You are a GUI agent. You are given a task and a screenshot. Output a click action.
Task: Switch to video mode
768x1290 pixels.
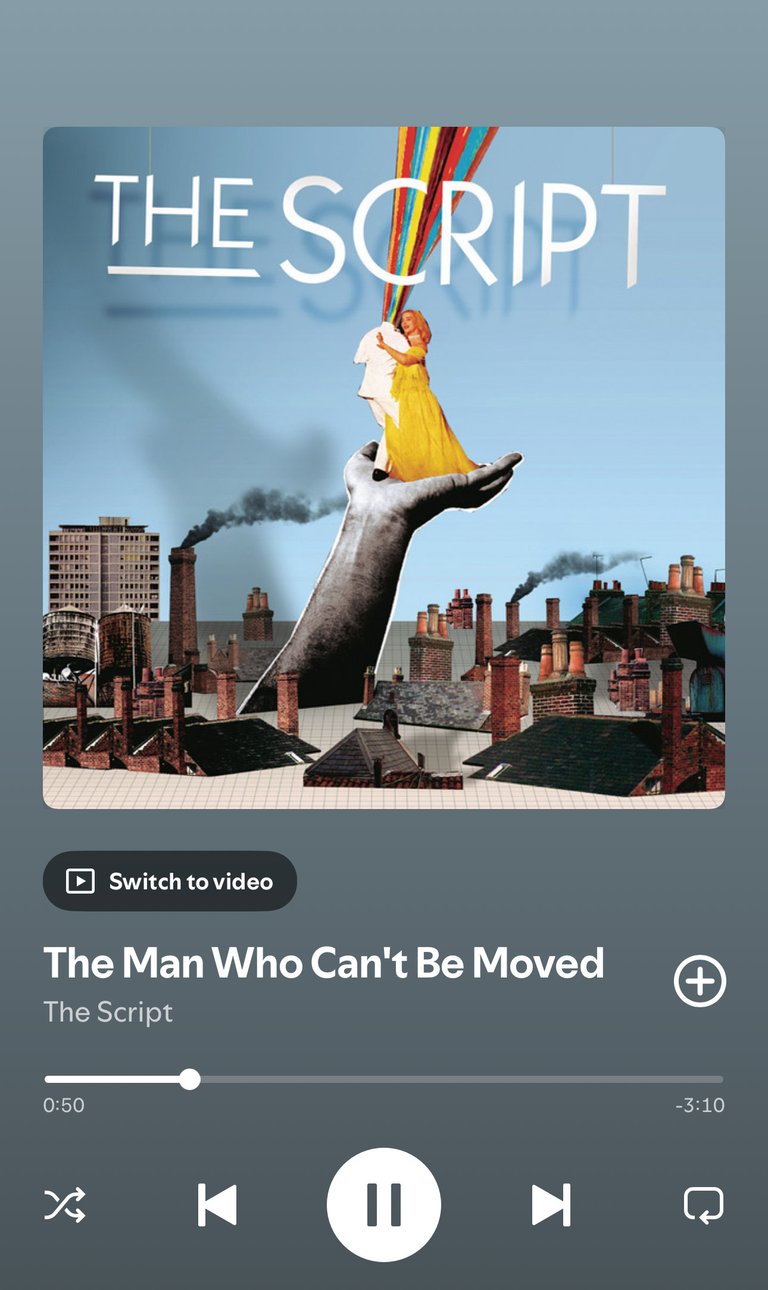pyautogui.click(x=170, y=881)
